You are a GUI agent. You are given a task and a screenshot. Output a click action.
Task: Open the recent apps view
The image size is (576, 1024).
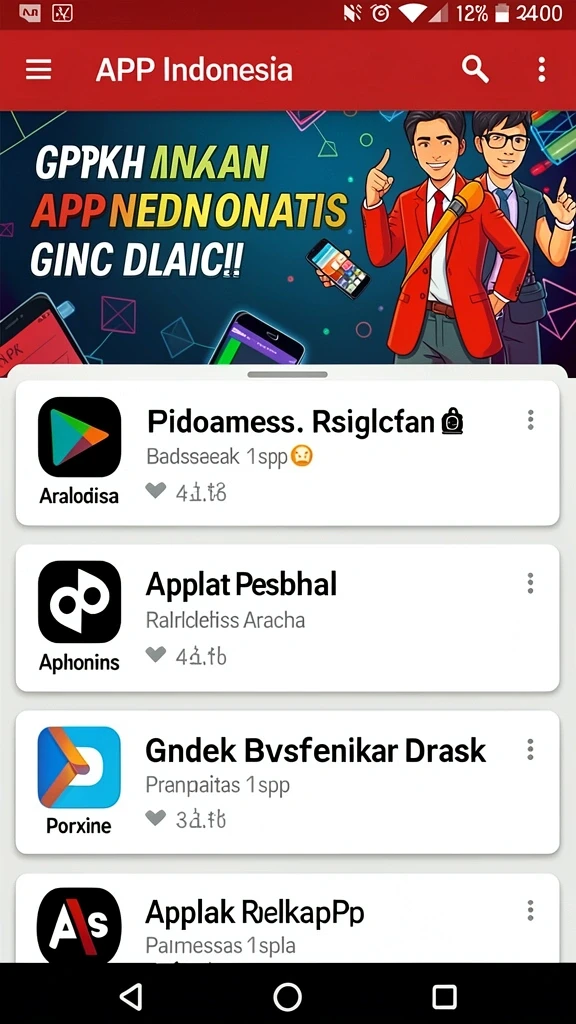coord(444,997)
